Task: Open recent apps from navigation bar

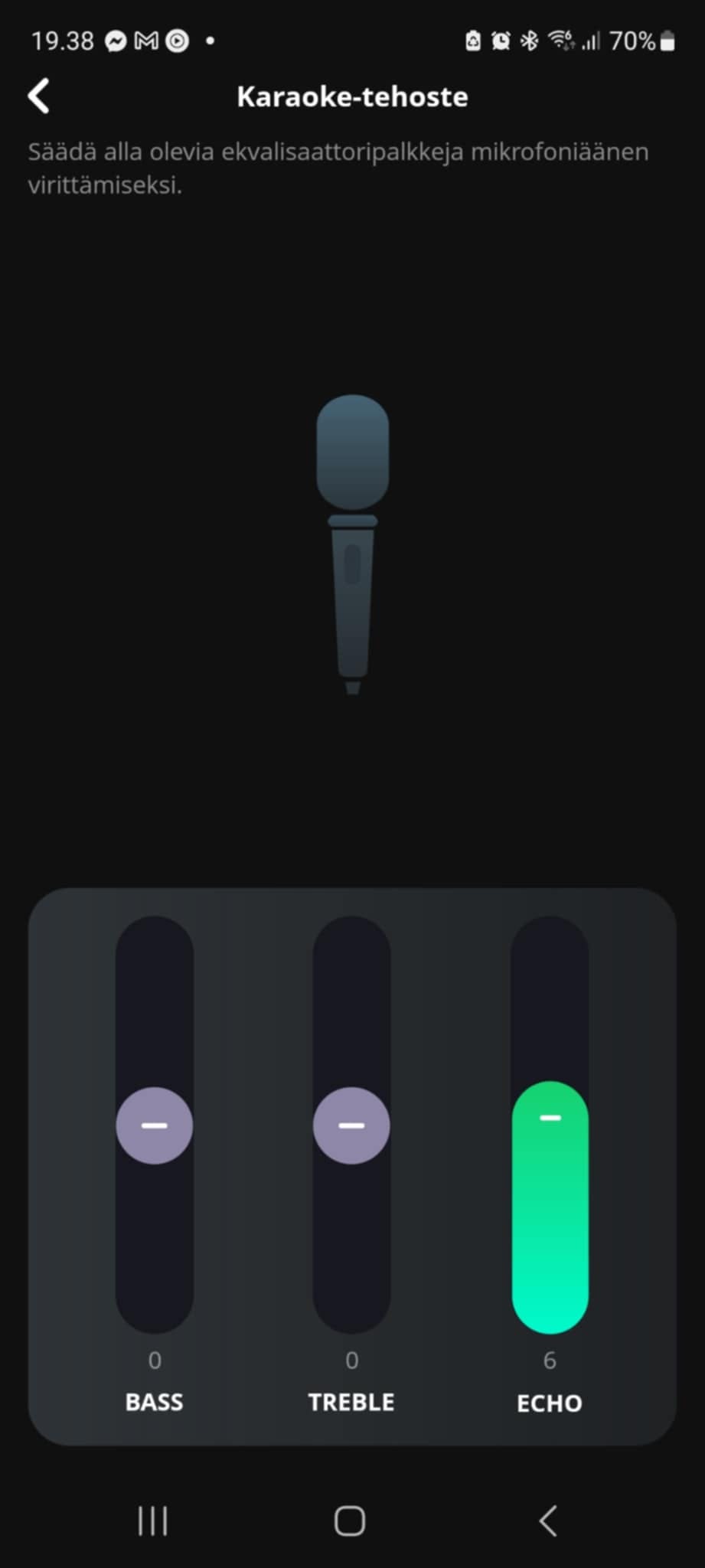Action: tap(152, 1521)
